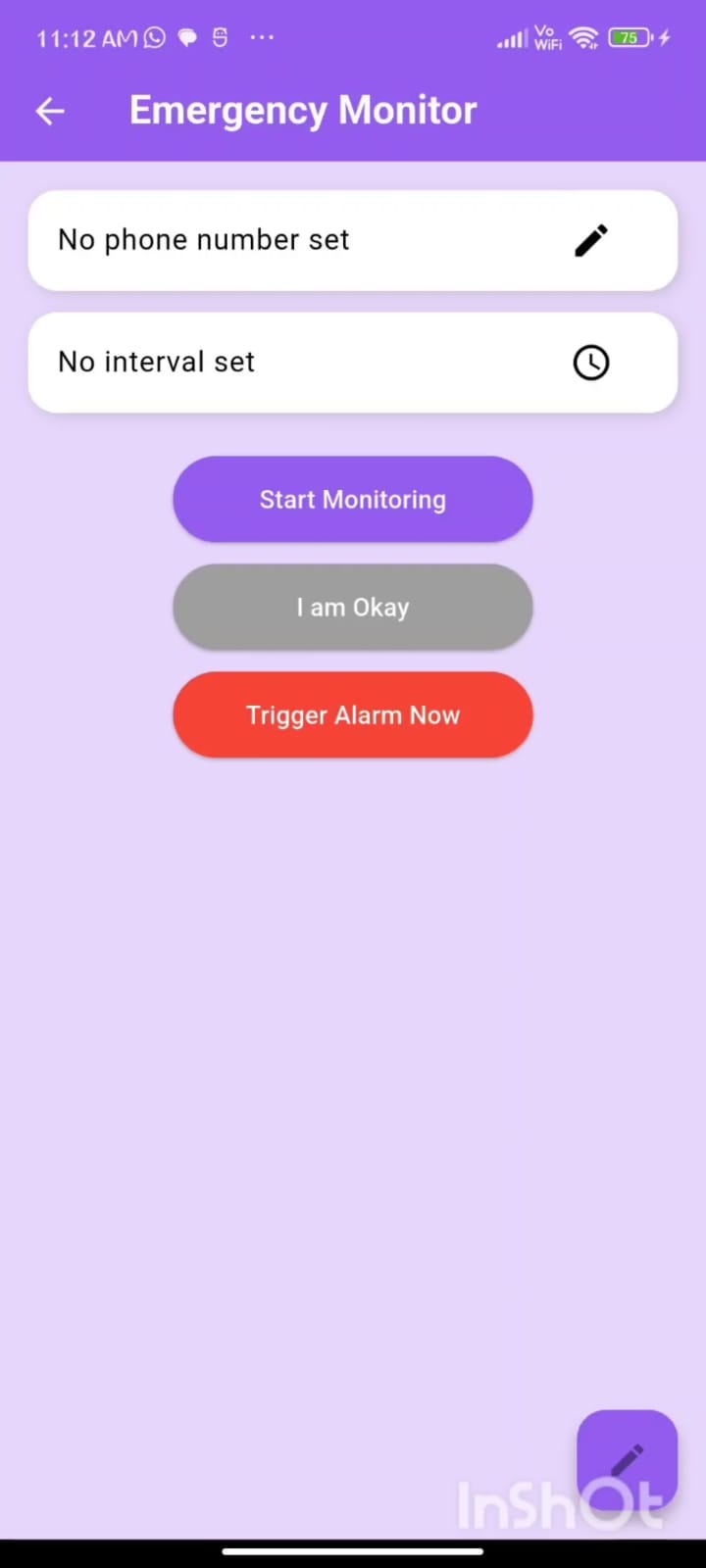This screenshot has height=1568, width=706.
Task: Tap the purple pencil floating action button
Action: [x=627, y=1460]
